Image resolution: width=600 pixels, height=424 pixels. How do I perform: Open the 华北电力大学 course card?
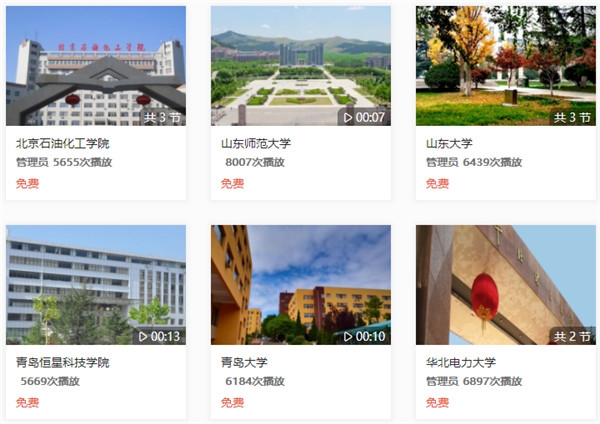[x=505, y=285]
